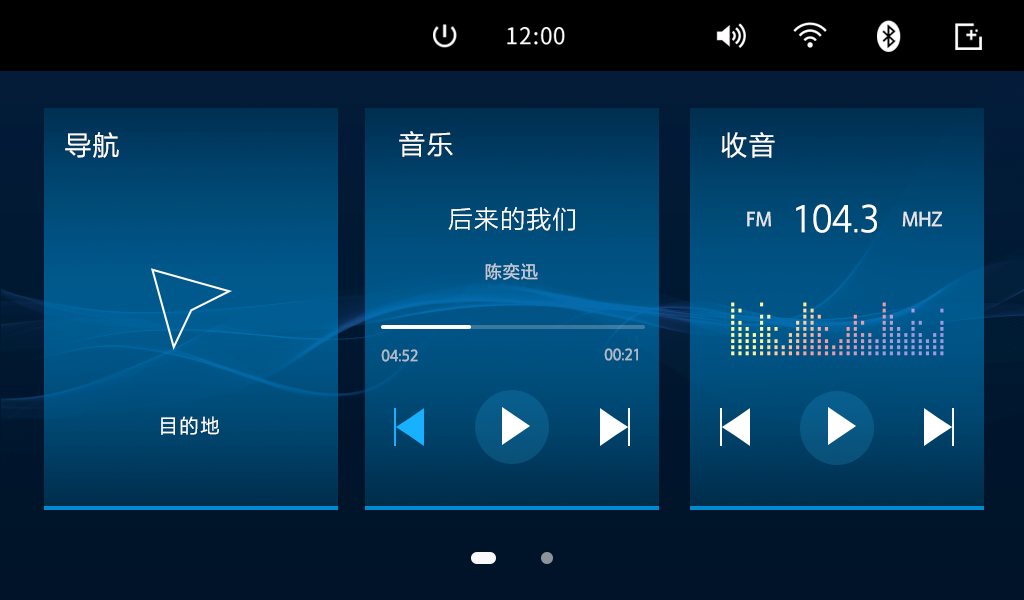Switch to second page indicator dot
The image size is (1024, 600).
pos(547,558)
